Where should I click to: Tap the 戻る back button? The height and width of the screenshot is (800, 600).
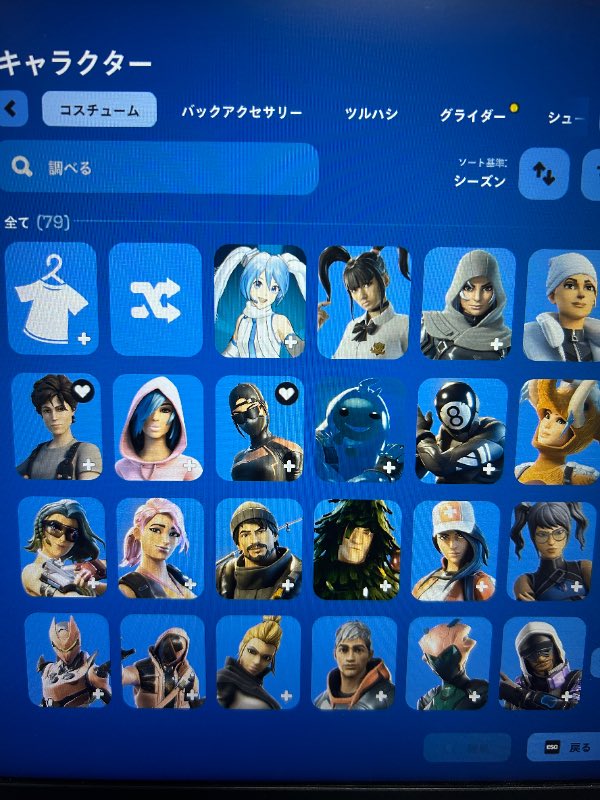coord(567,747)
